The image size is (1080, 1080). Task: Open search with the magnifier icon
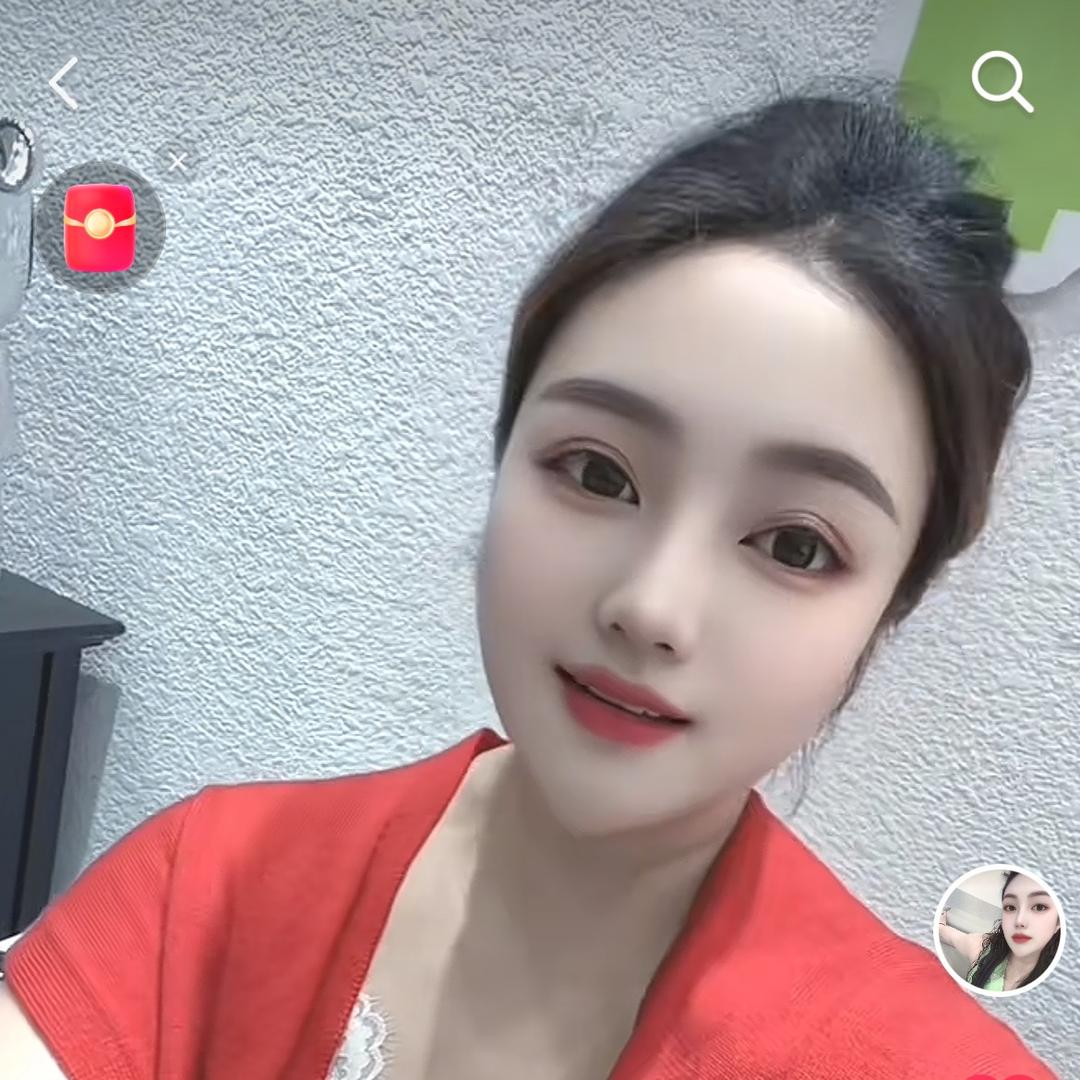[1001, 82]
